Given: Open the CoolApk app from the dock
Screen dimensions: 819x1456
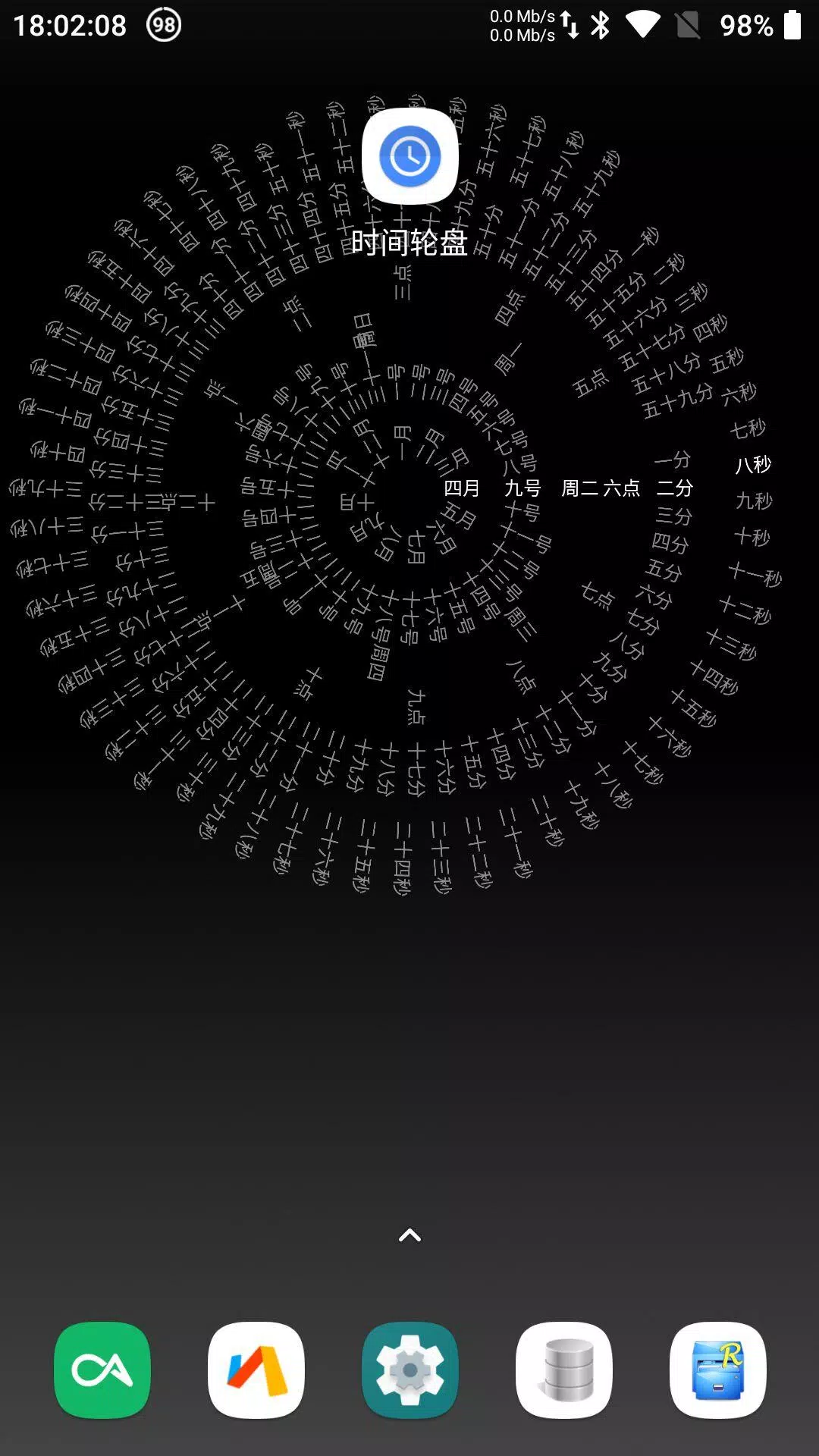Looking at the screenshot, I should click(x=105, y=1370).
